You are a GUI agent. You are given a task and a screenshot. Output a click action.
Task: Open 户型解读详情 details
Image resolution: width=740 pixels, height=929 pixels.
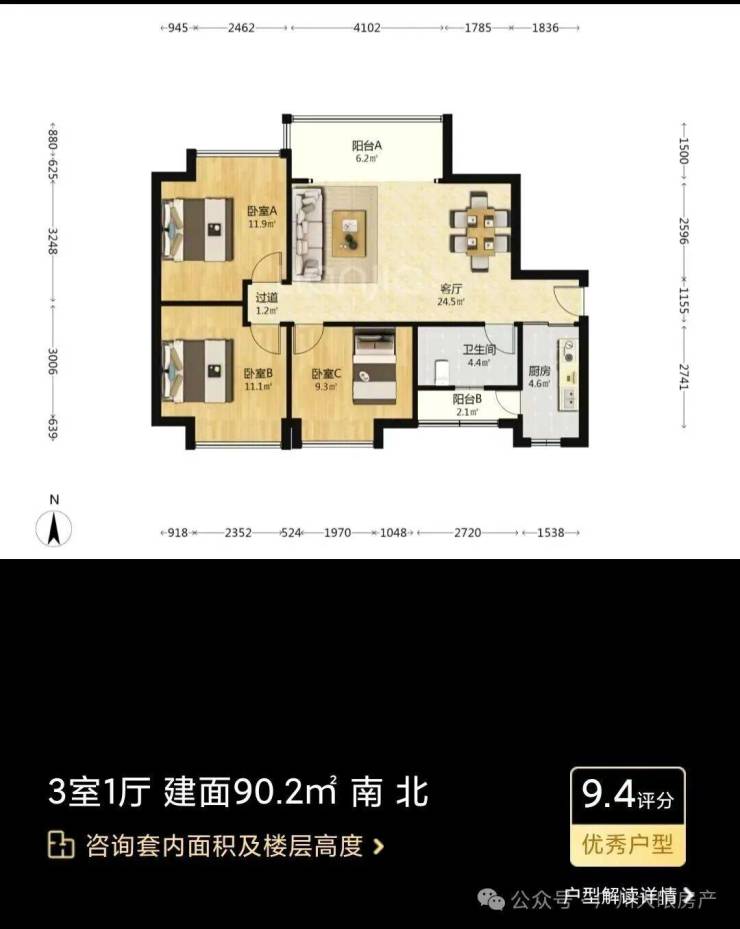pyautogui.click(x=628, y=894)
